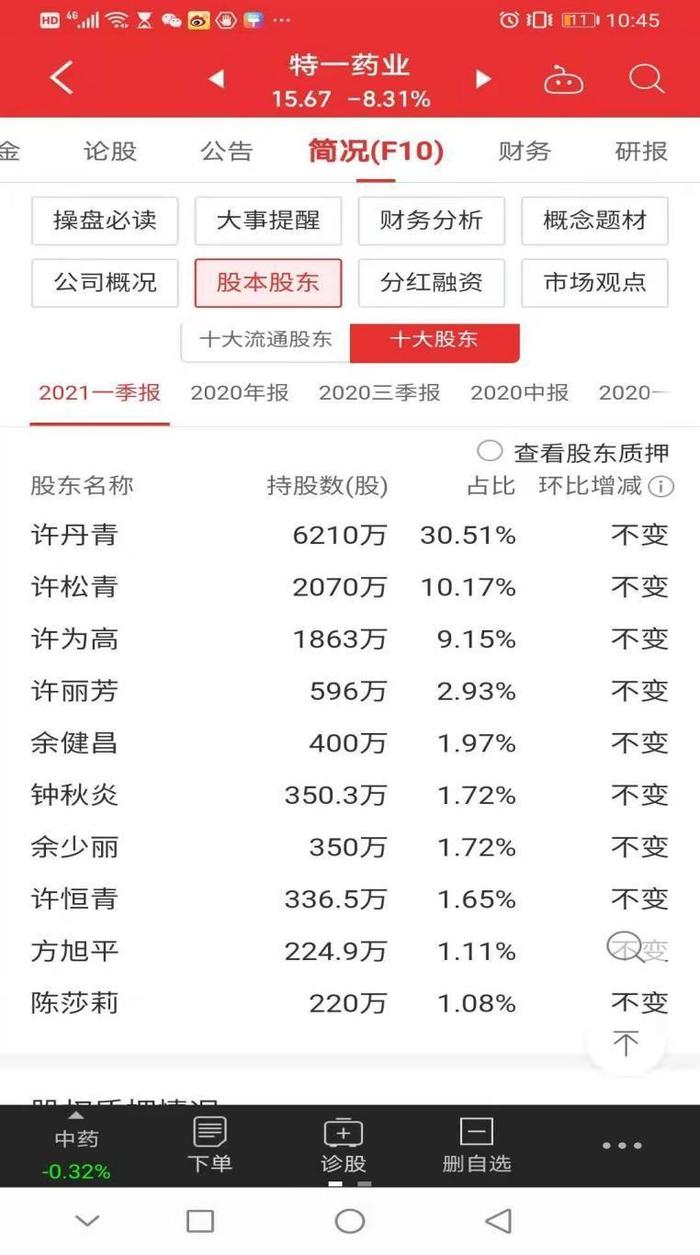Screen dimensions: 700x1255
Task: Remove stock via 删自选
Action: tap(477, 1146)
